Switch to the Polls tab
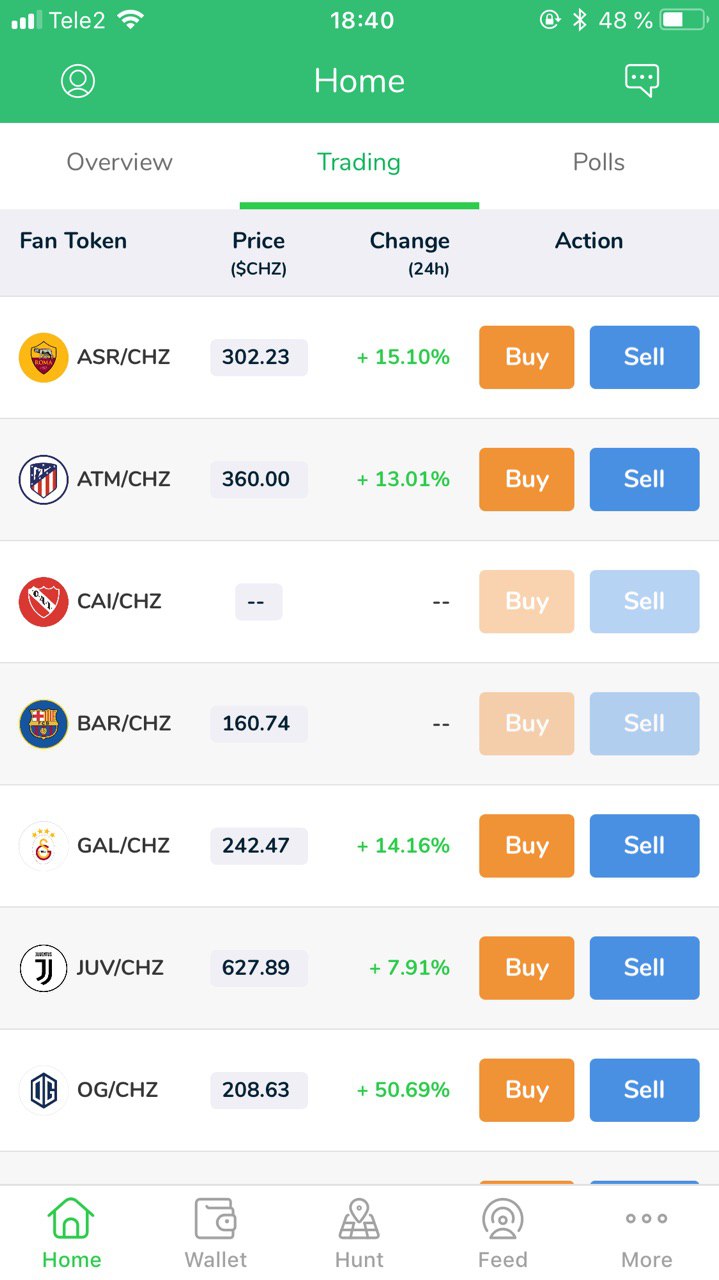This screenshot has height=1280, width=719. 599,162
